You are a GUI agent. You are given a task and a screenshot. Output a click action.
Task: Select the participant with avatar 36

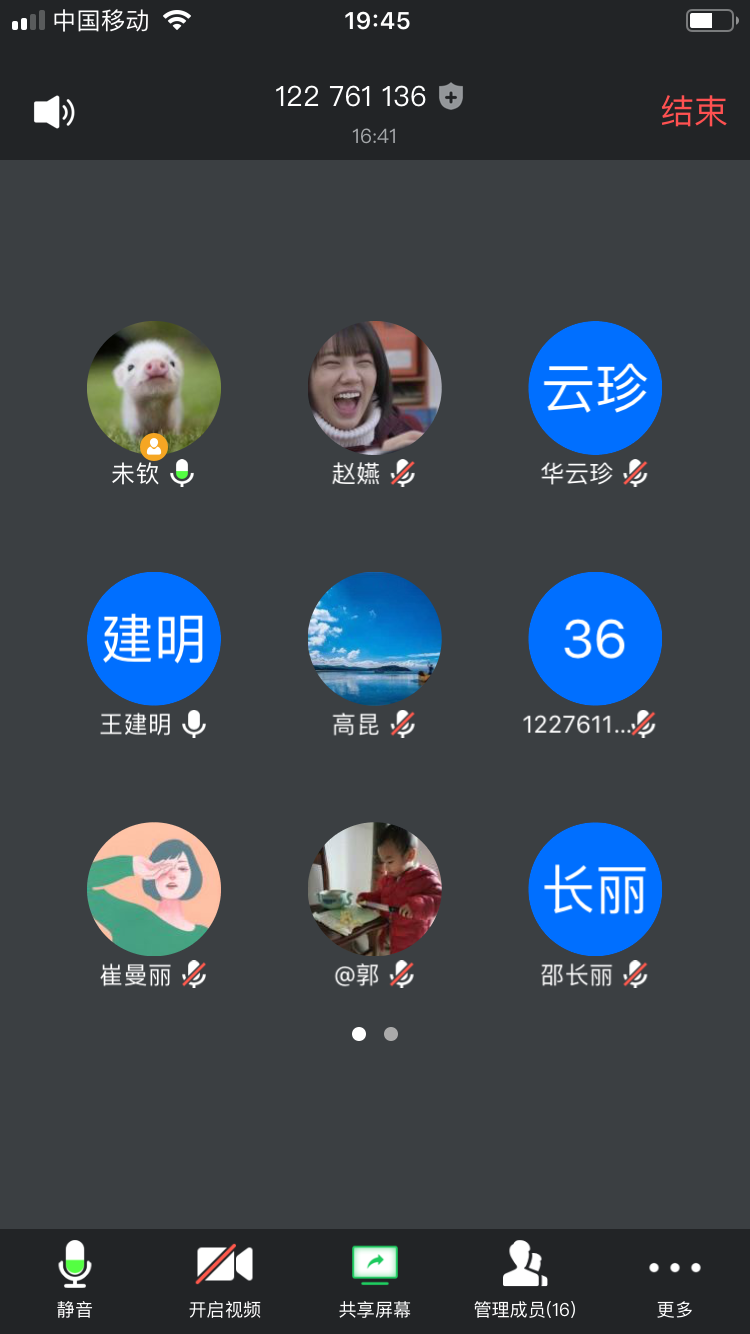(x=595, y=639)
